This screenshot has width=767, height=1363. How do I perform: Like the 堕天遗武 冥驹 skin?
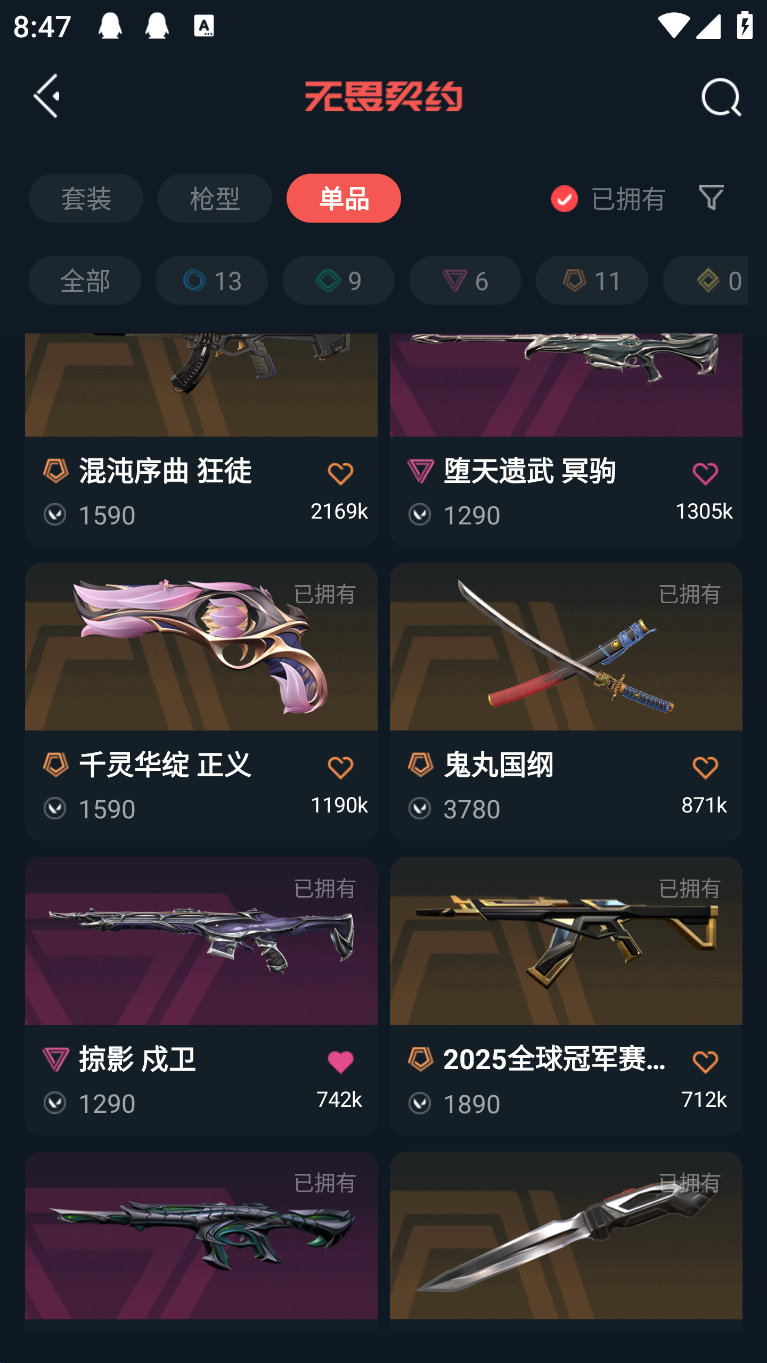click(x=705, y=473)
